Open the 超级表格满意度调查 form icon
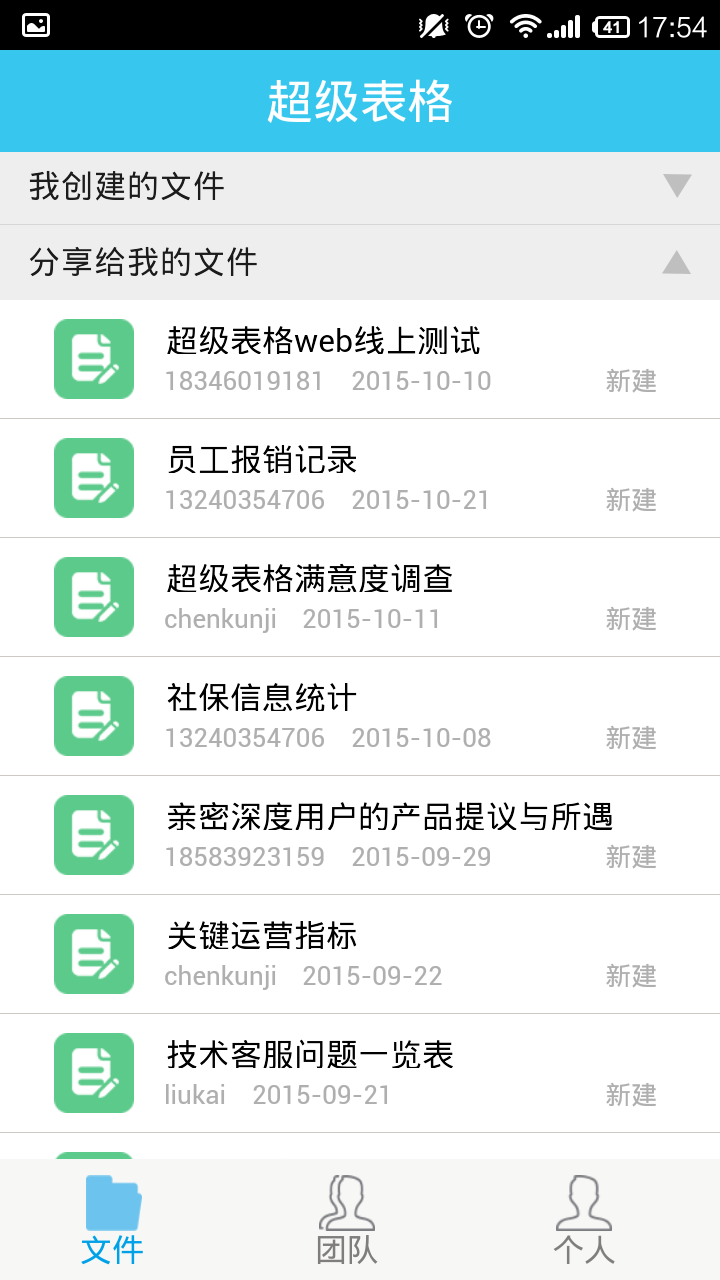 [x=93, y=596]
